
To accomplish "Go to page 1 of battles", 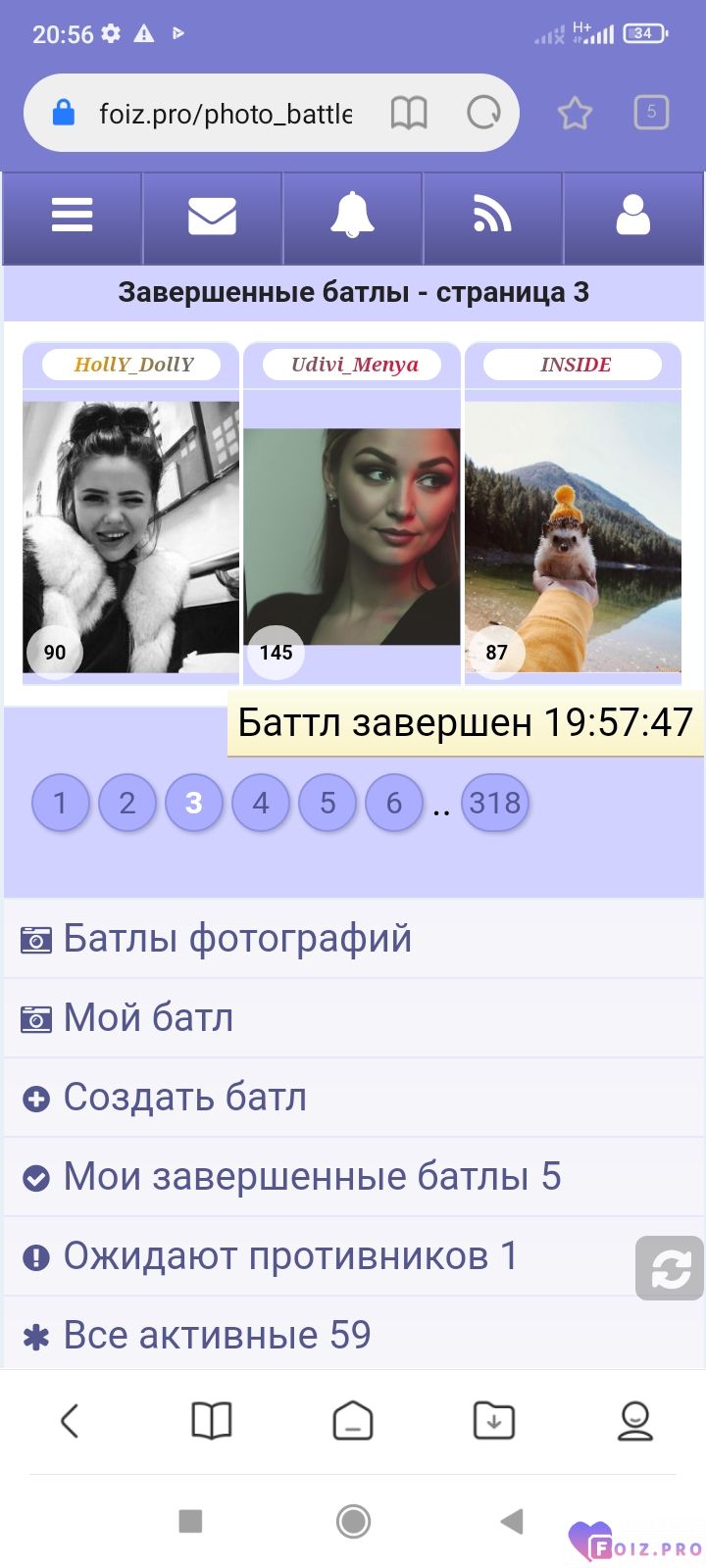I will [x=61, y=803].
